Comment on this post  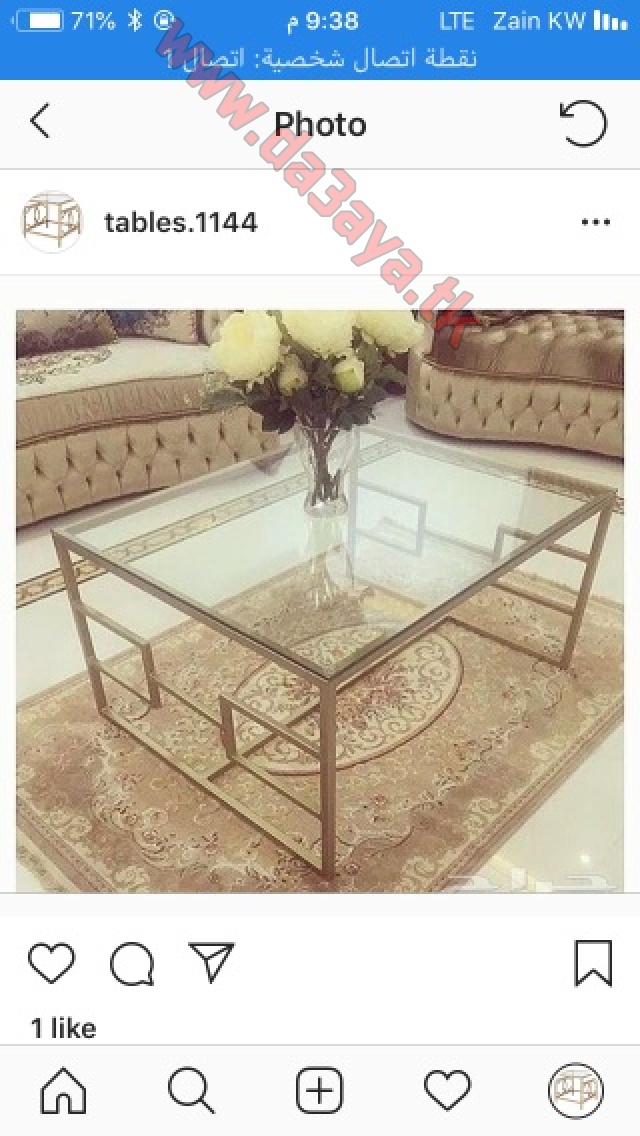(x=132, y=964)
